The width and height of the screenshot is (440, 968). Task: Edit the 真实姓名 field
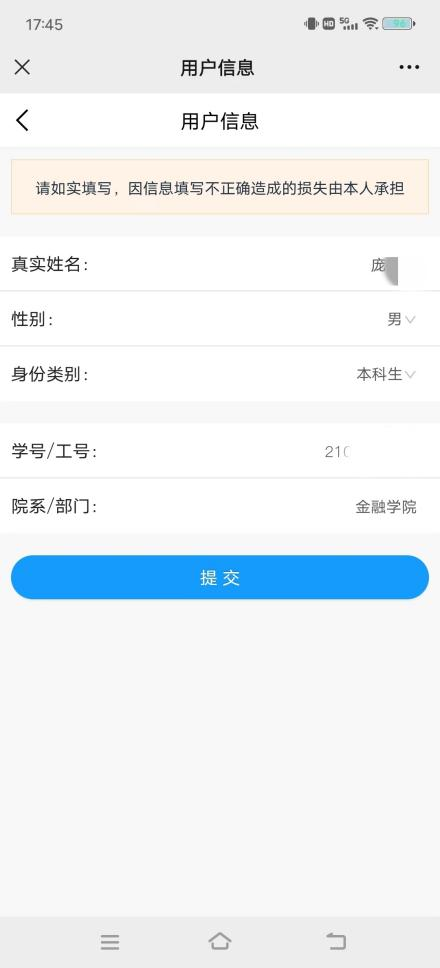pos(220,264)
